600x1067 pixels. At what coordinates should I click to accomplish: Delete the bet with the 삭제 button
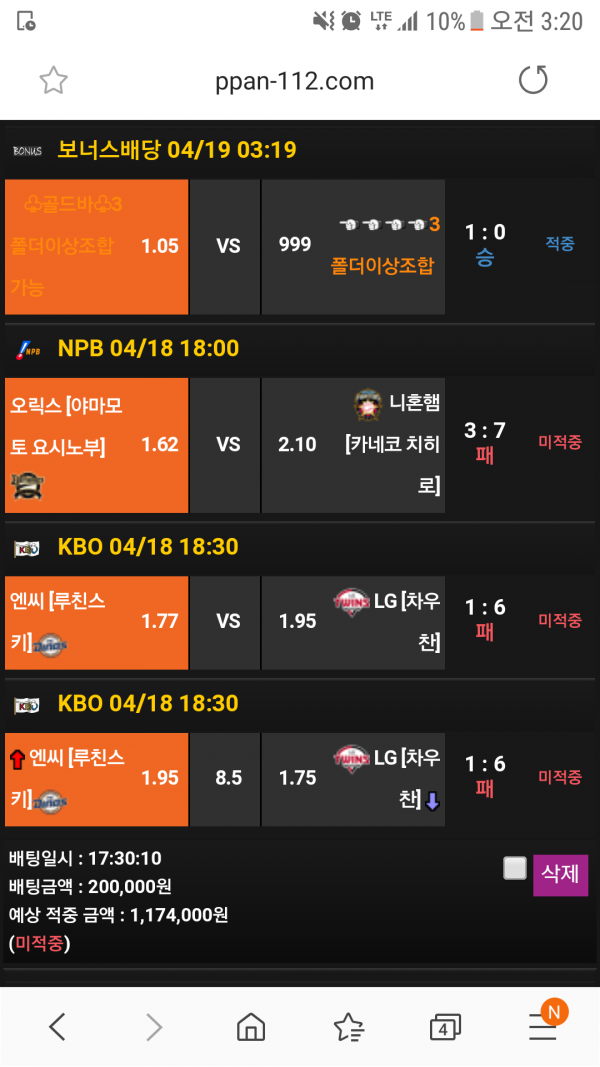click(561, 874)
